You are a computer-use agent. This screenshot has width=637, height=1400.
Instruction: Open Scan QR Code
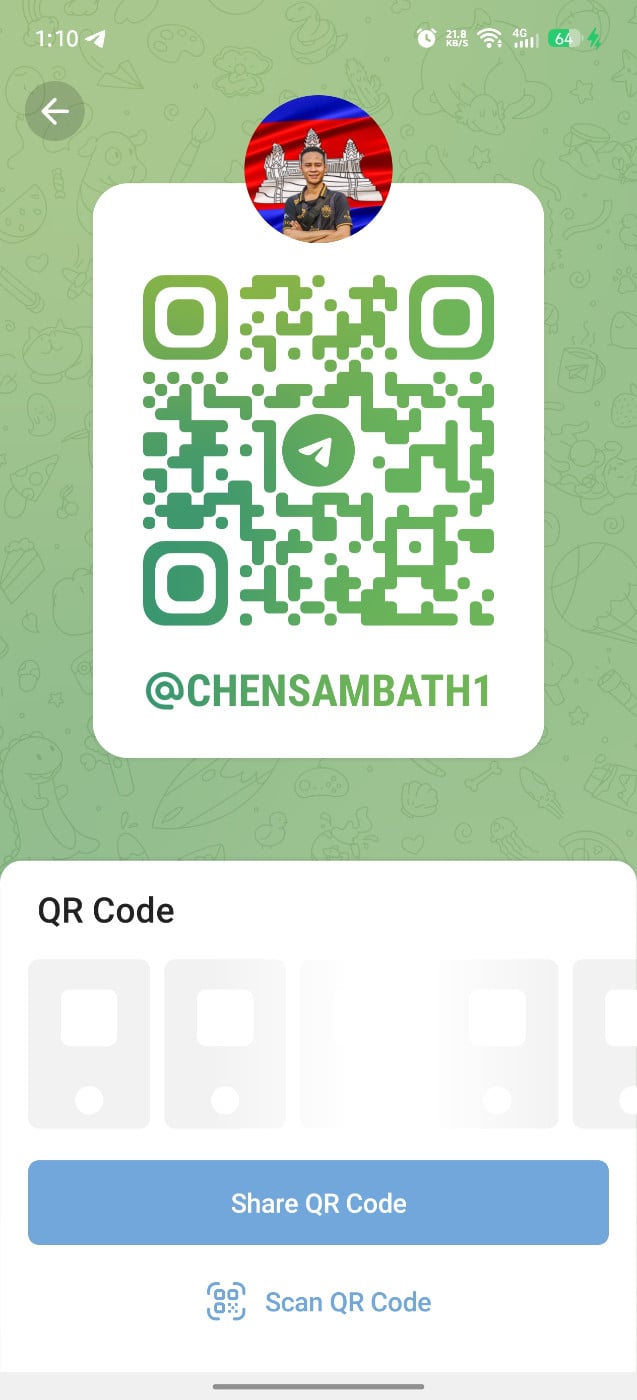pyautogui.click(x=320, y=1301)
